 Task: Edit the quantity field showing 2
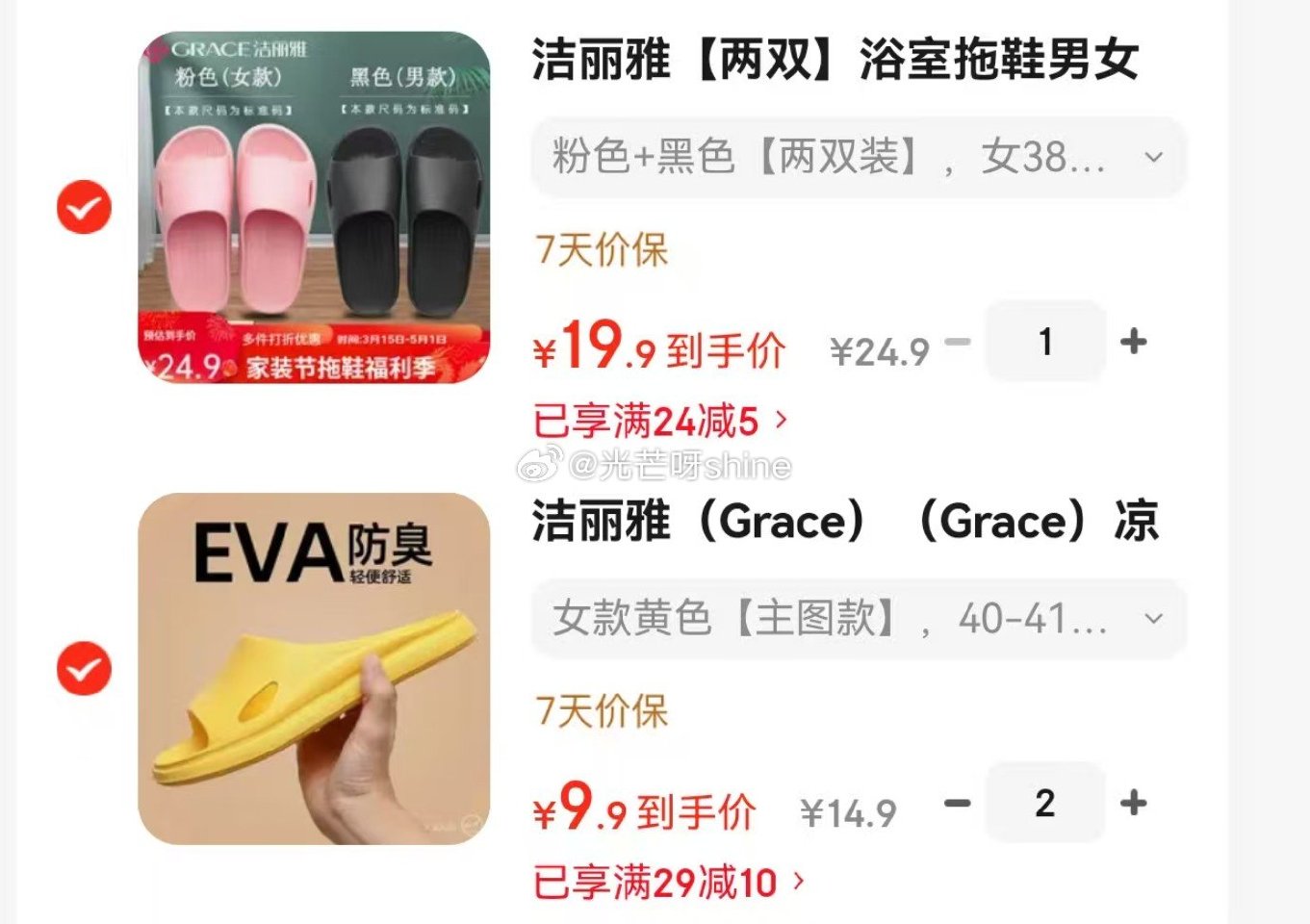[x=1045, y=803]
